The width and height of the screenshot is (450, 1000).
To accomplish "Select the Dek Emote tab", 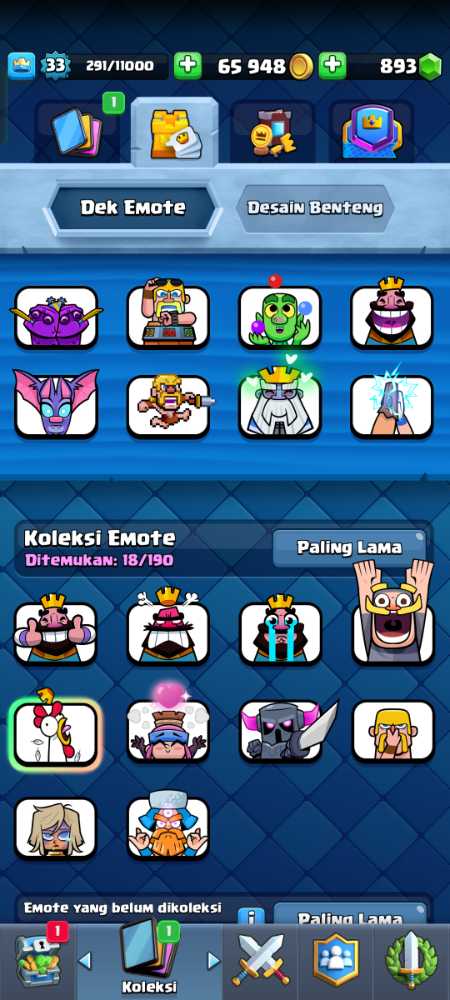I will pyautogui.click(x=133, y=207).
